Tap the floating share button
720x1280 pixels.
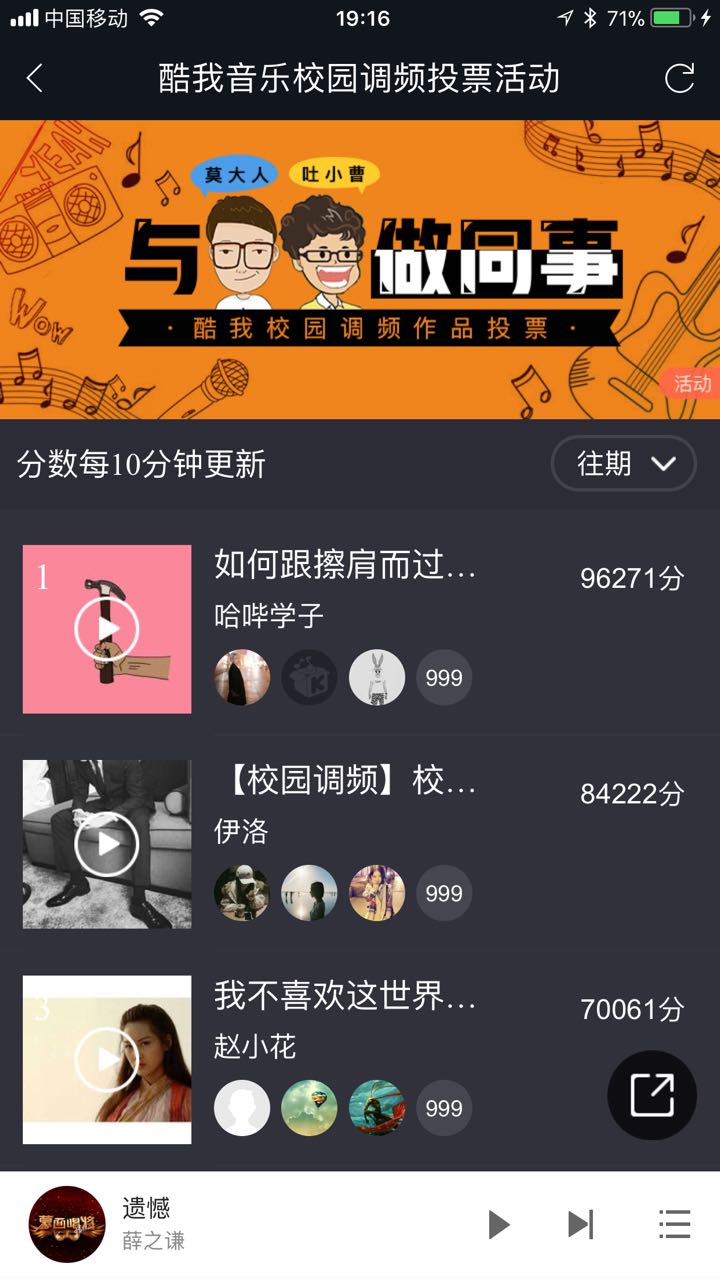[x=652, y=1095]
